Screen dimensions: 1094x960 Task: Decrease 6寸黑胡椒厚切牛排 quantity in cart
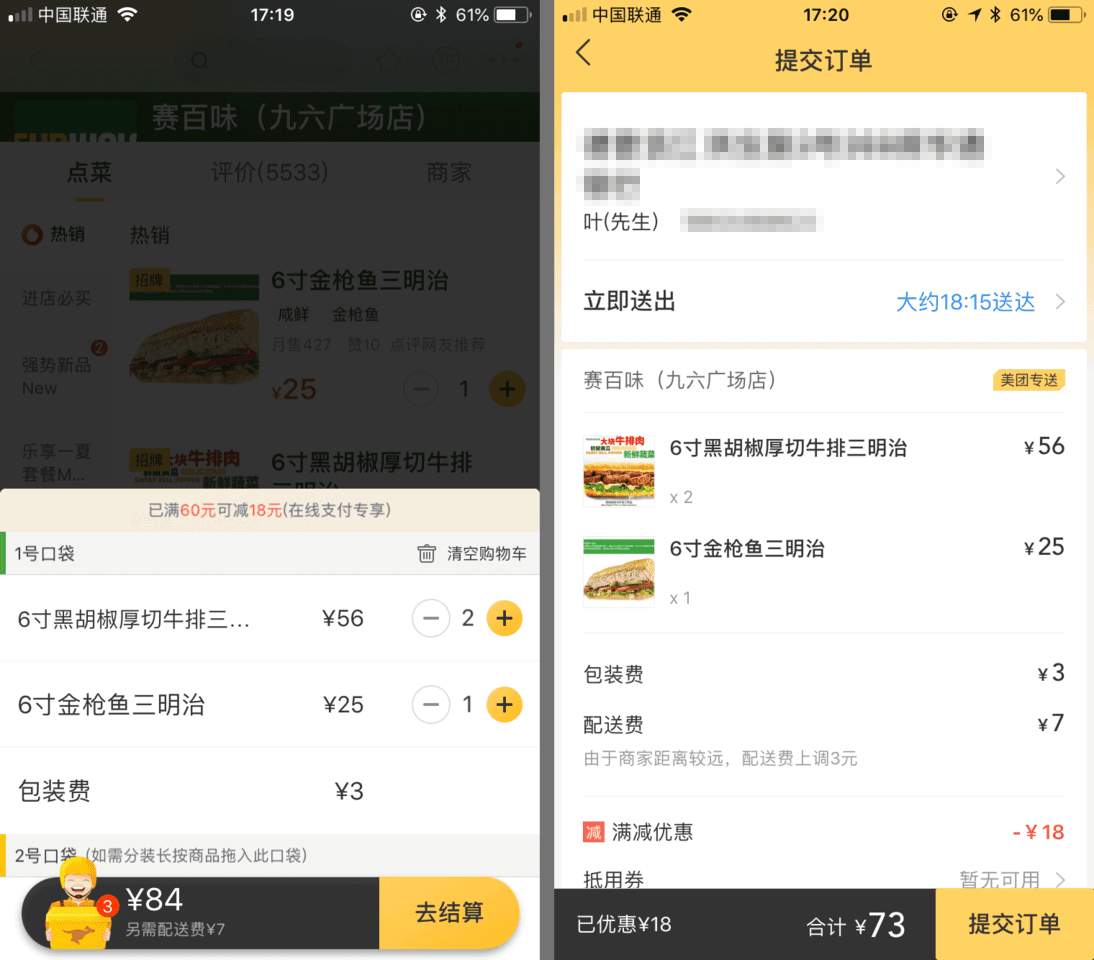pos(430,619)
